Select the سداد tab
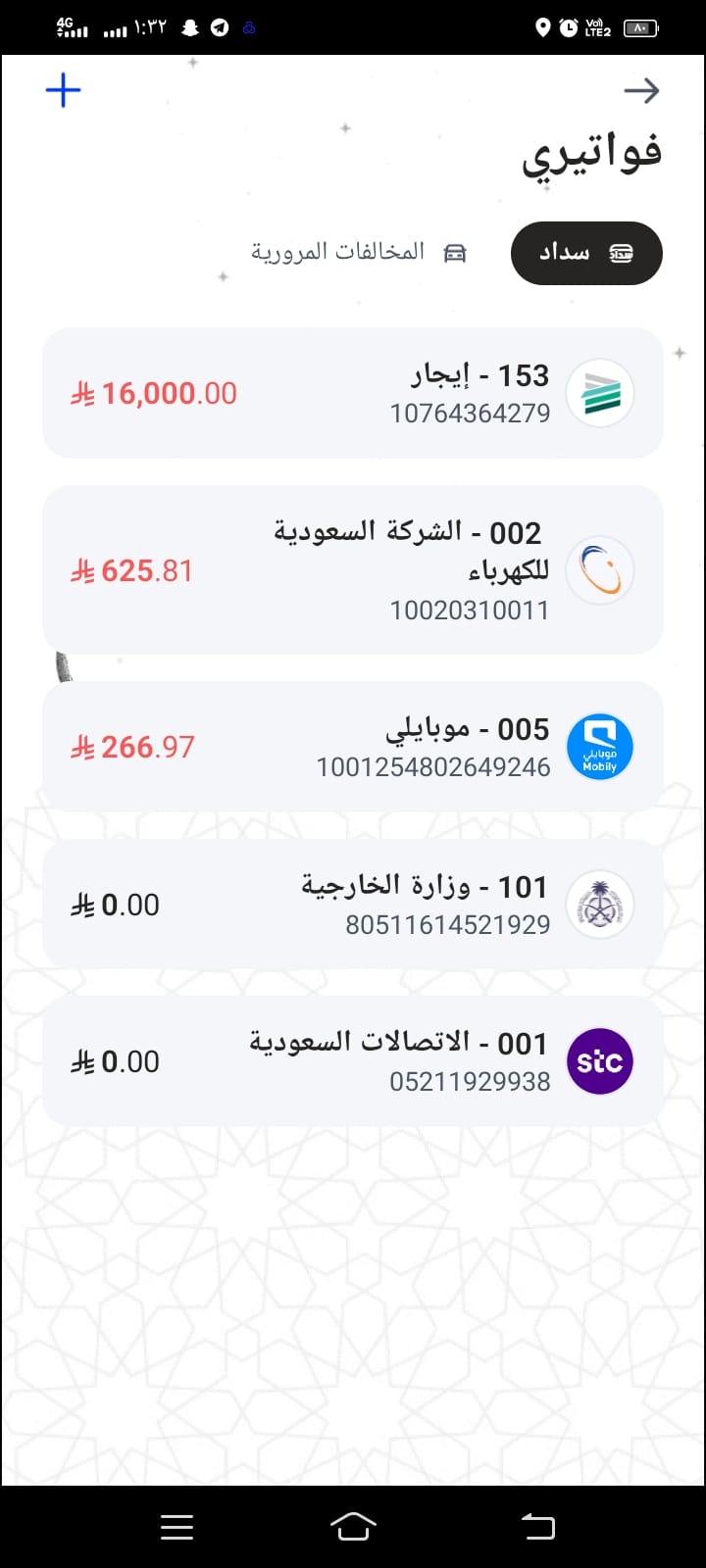 (586, 254)
